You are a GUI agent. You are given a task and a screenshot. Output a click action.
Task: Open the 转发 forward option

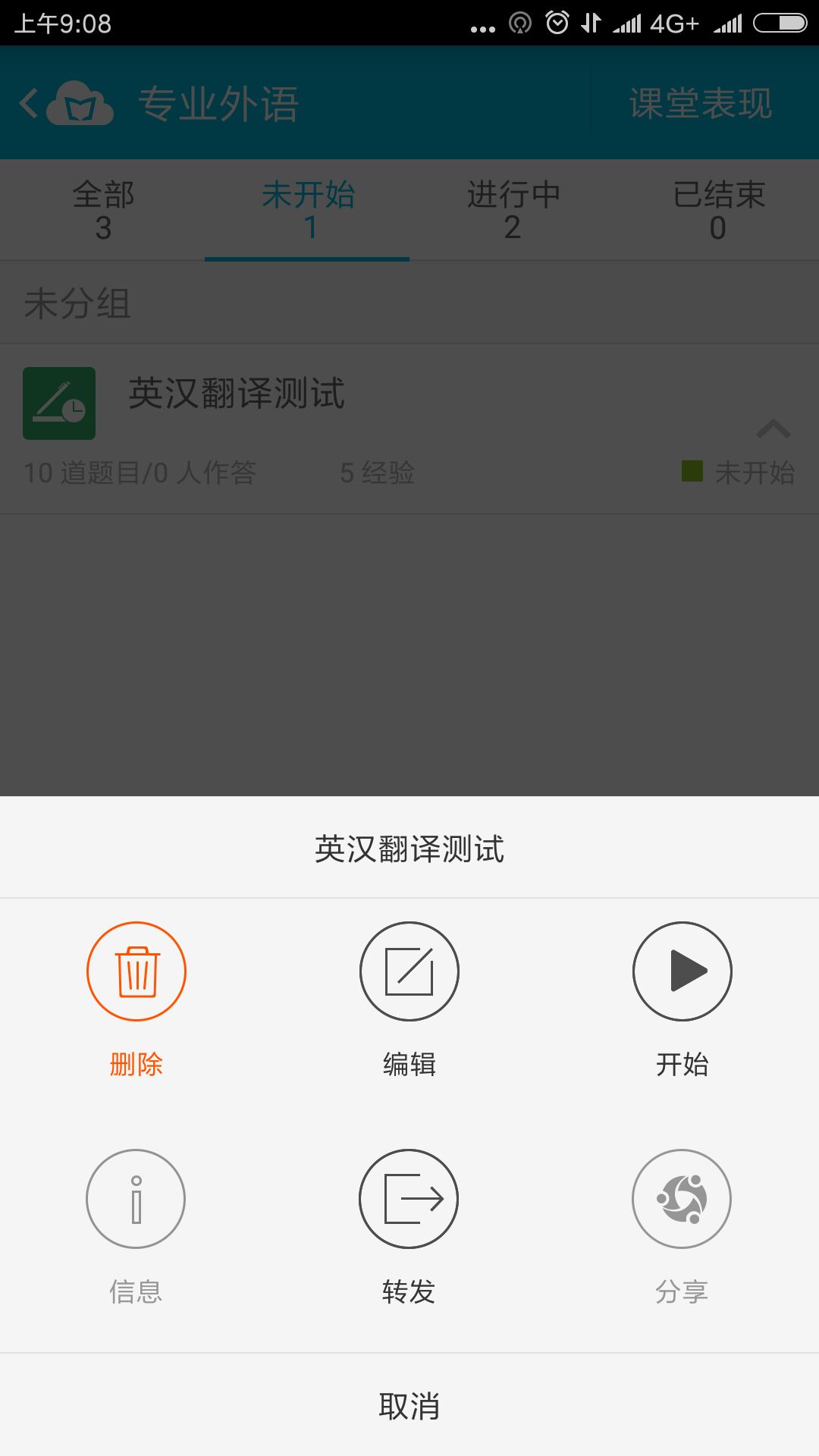pos(409,1199)
